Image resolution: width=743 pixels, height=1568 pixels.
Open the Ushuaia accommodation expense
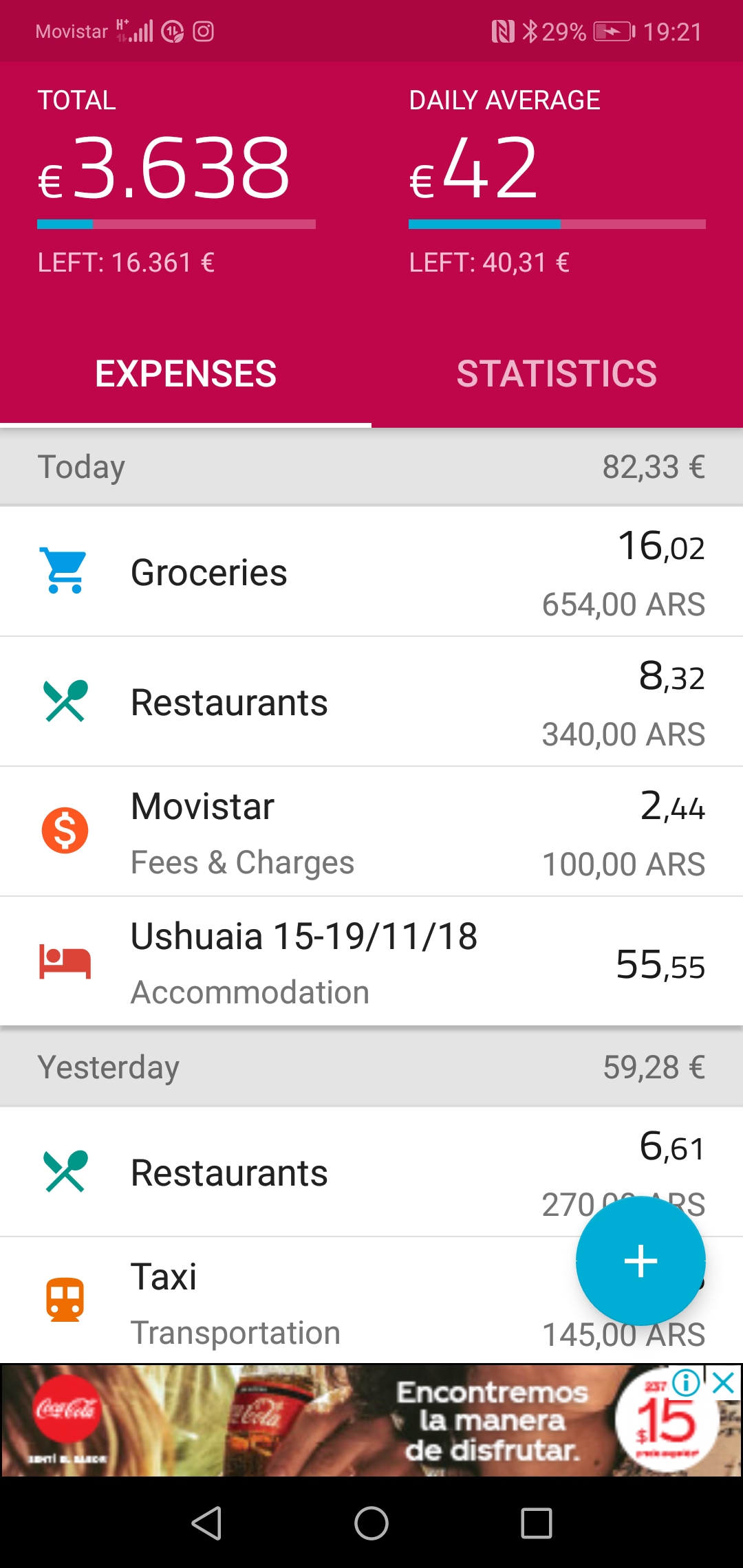(x=371, y=962)
